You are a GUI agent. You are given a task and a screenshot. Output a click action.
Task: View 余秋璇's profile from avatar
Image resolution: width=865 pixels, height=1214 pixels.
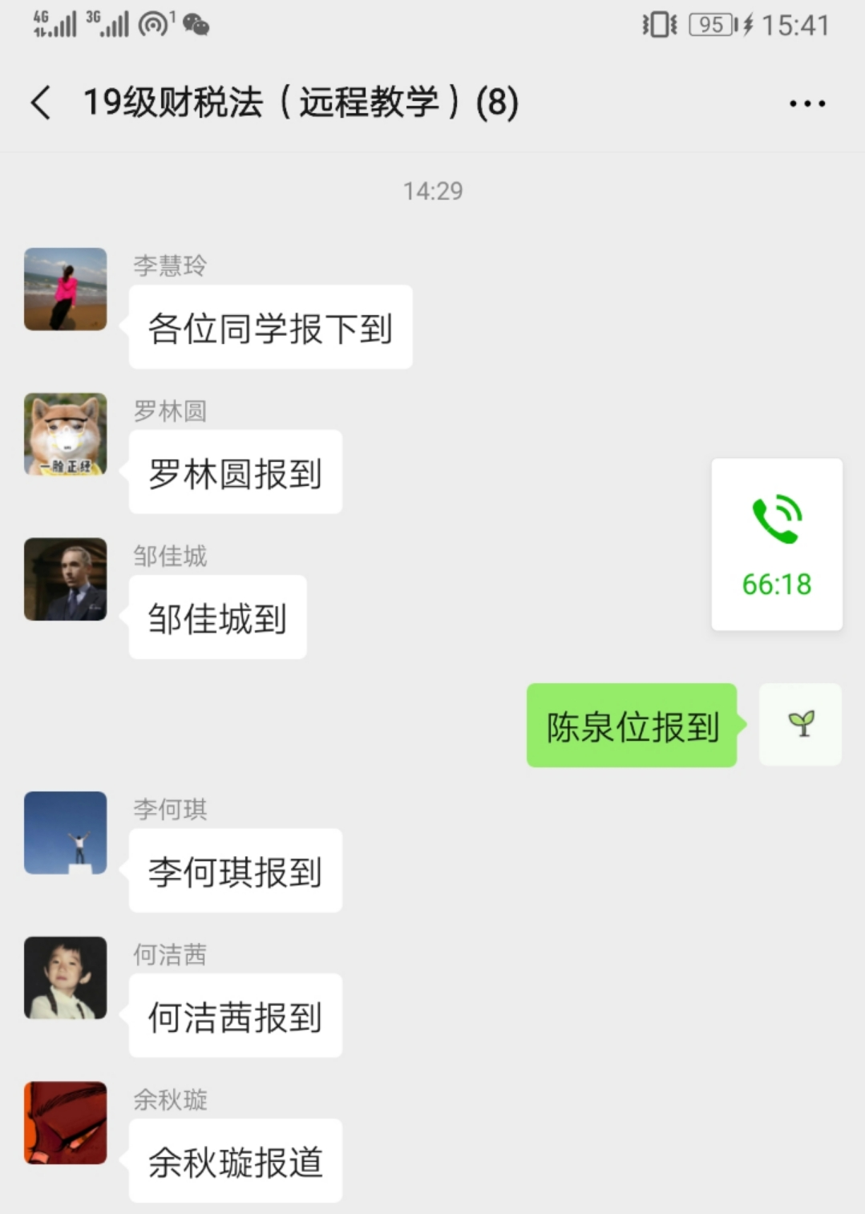point(65,1123)
